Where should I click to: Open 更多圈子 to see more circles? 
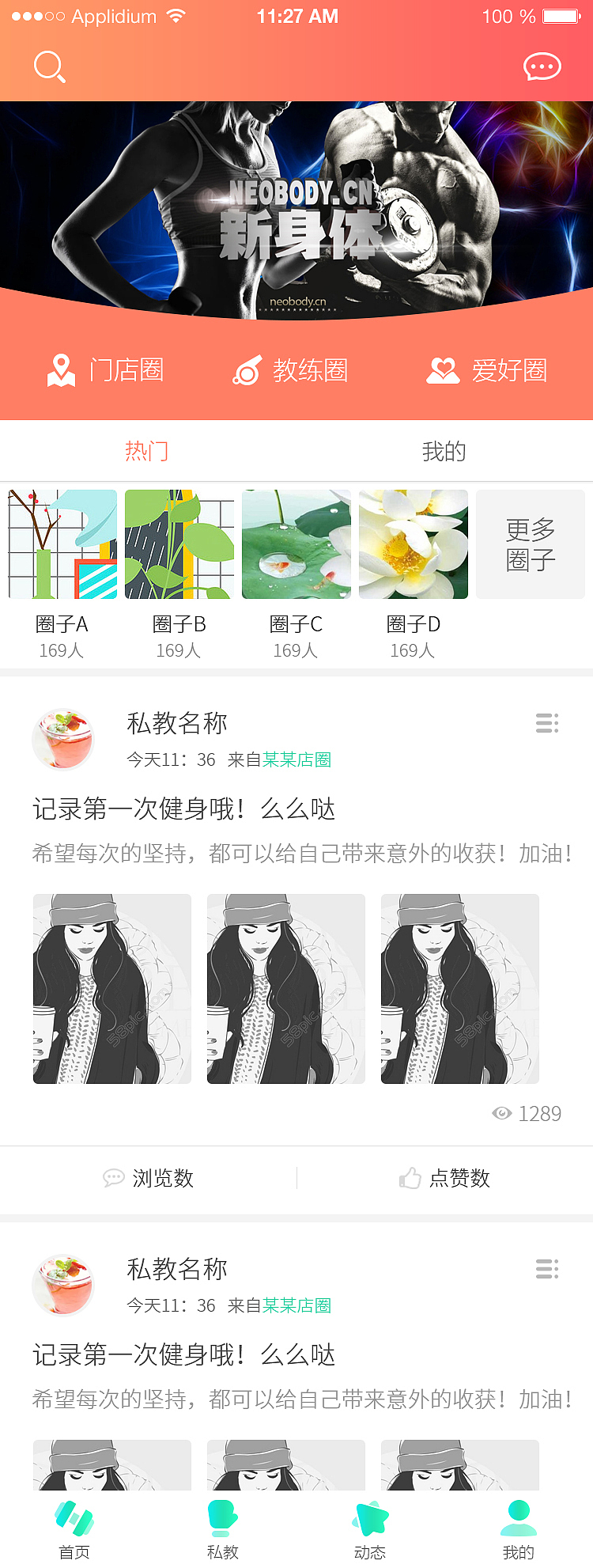coord(530,544)
